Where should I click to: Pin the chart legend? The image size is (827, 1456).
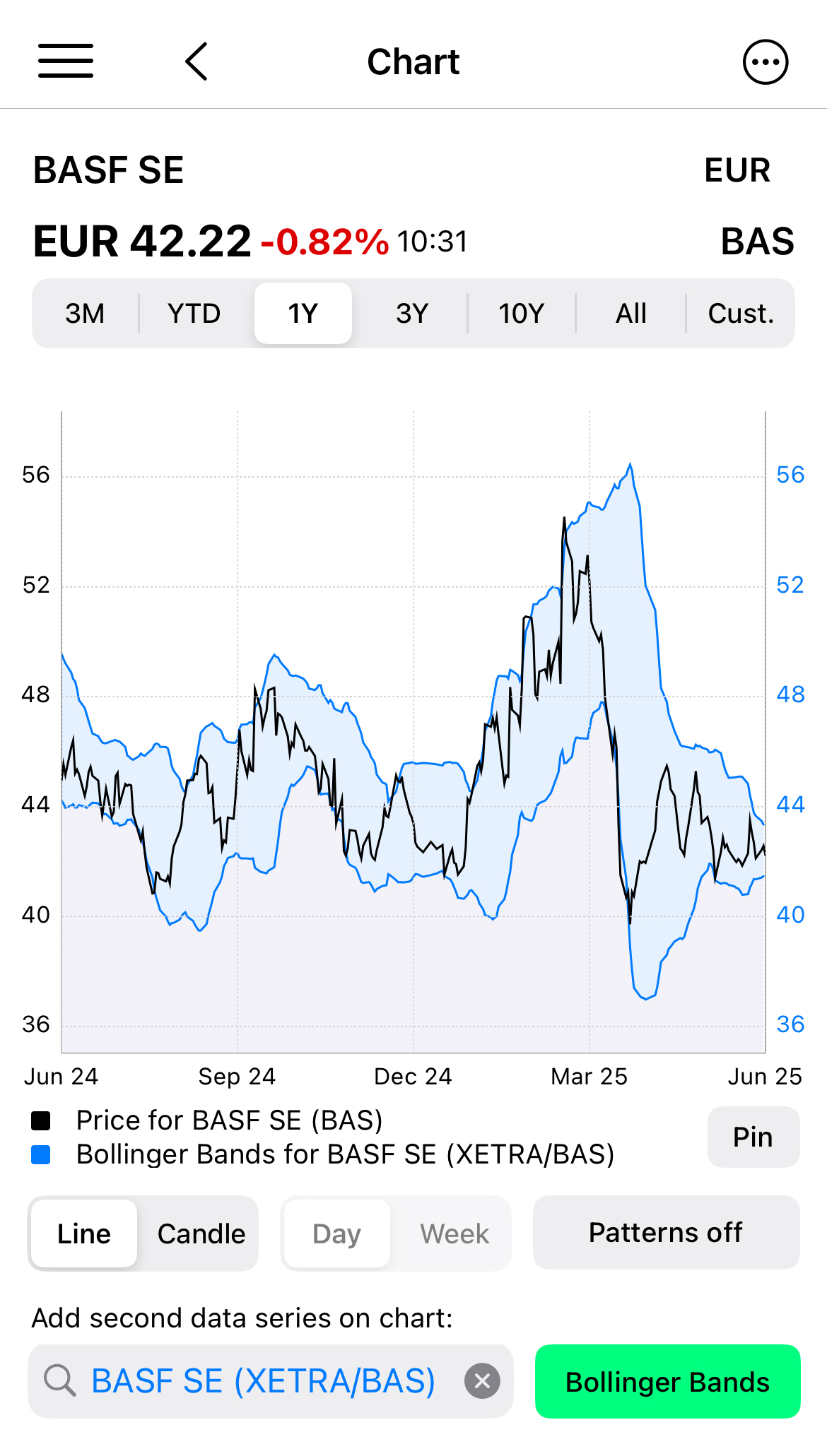coord(753,1137)
